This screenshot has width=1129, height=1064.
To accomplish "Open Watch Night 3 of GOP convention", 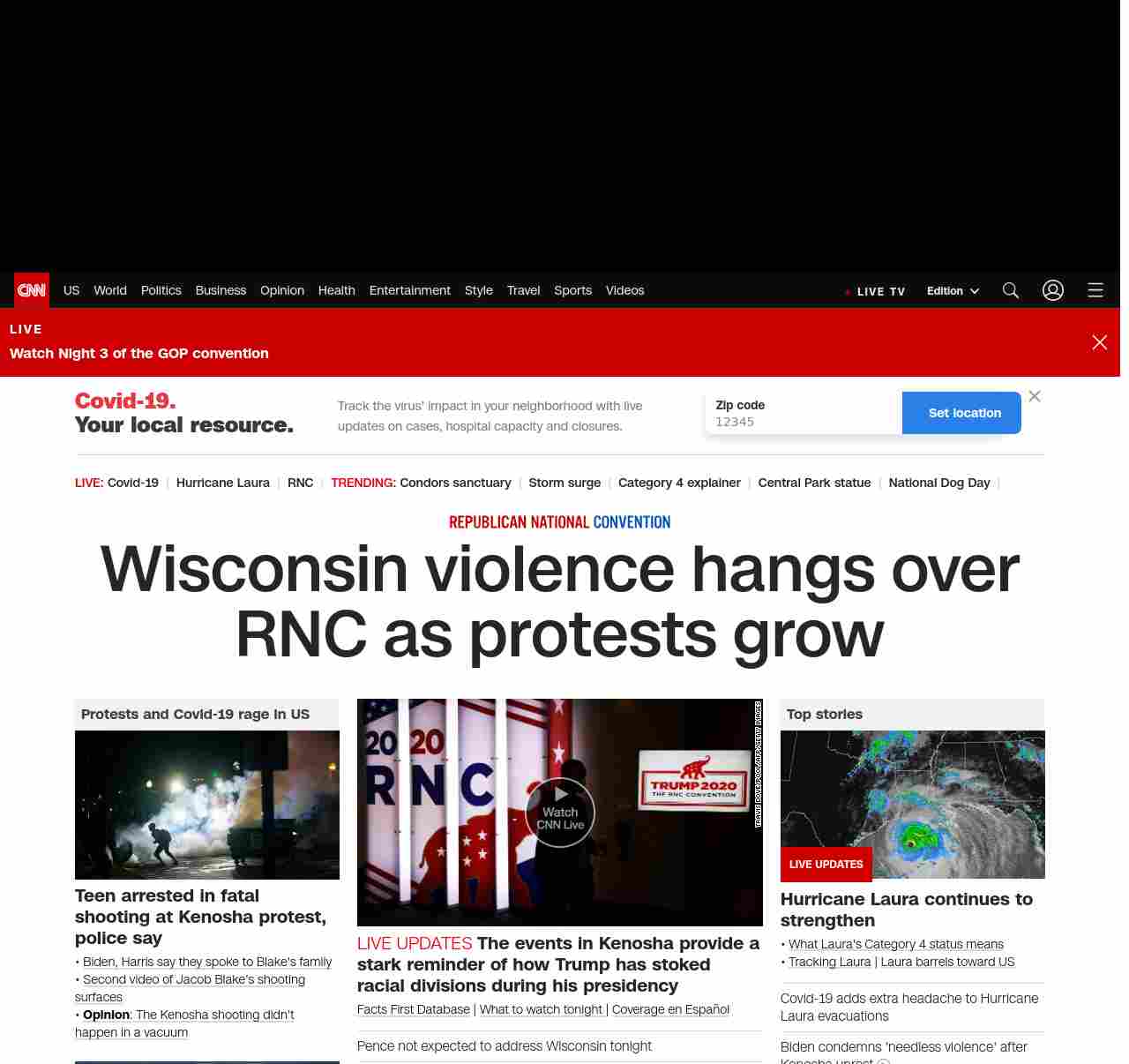I will coord(139,353).
